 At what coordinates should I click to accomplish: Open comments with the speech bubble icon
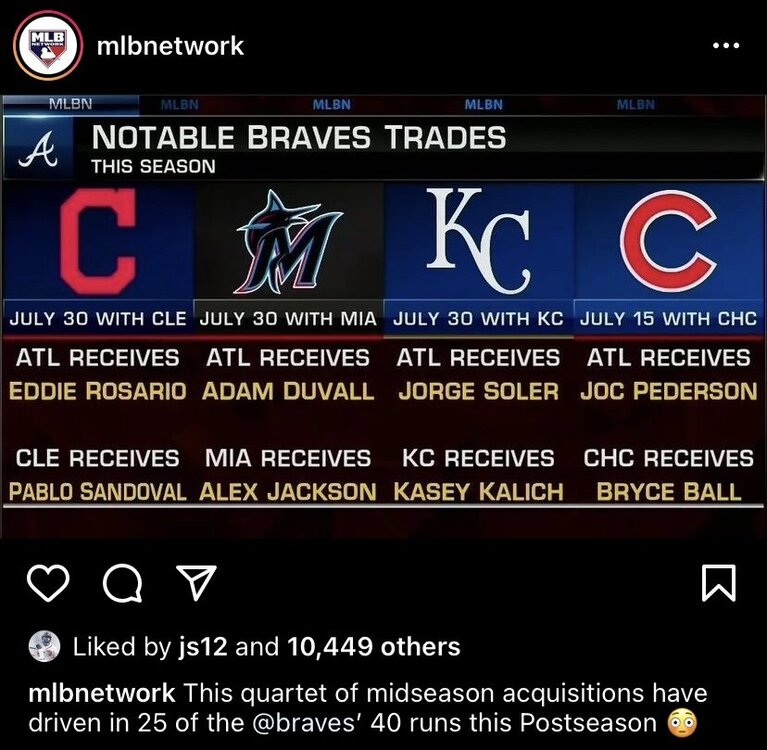(x=122, y=583)
